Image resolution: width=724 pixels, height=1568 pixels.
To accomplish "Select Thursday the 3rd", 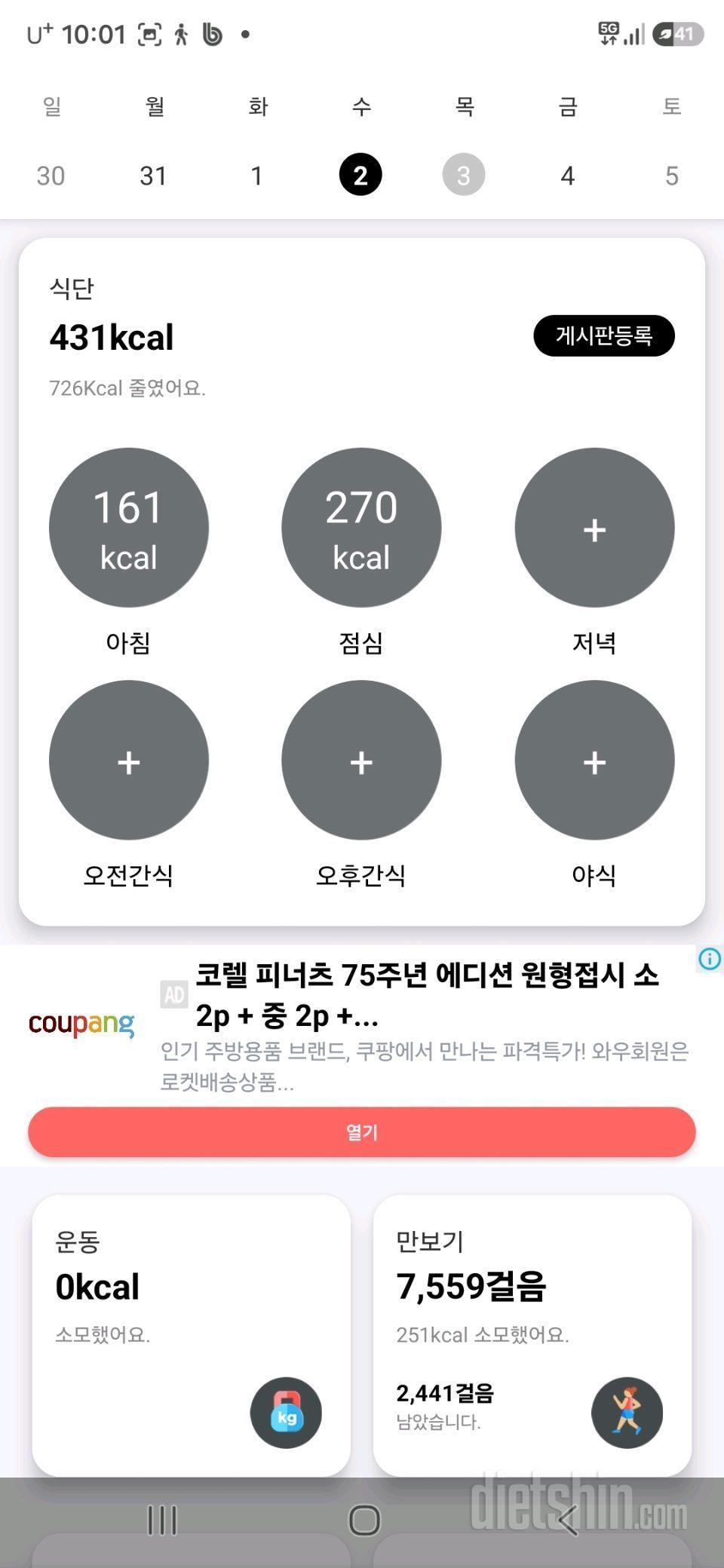I will click(464, 175).
